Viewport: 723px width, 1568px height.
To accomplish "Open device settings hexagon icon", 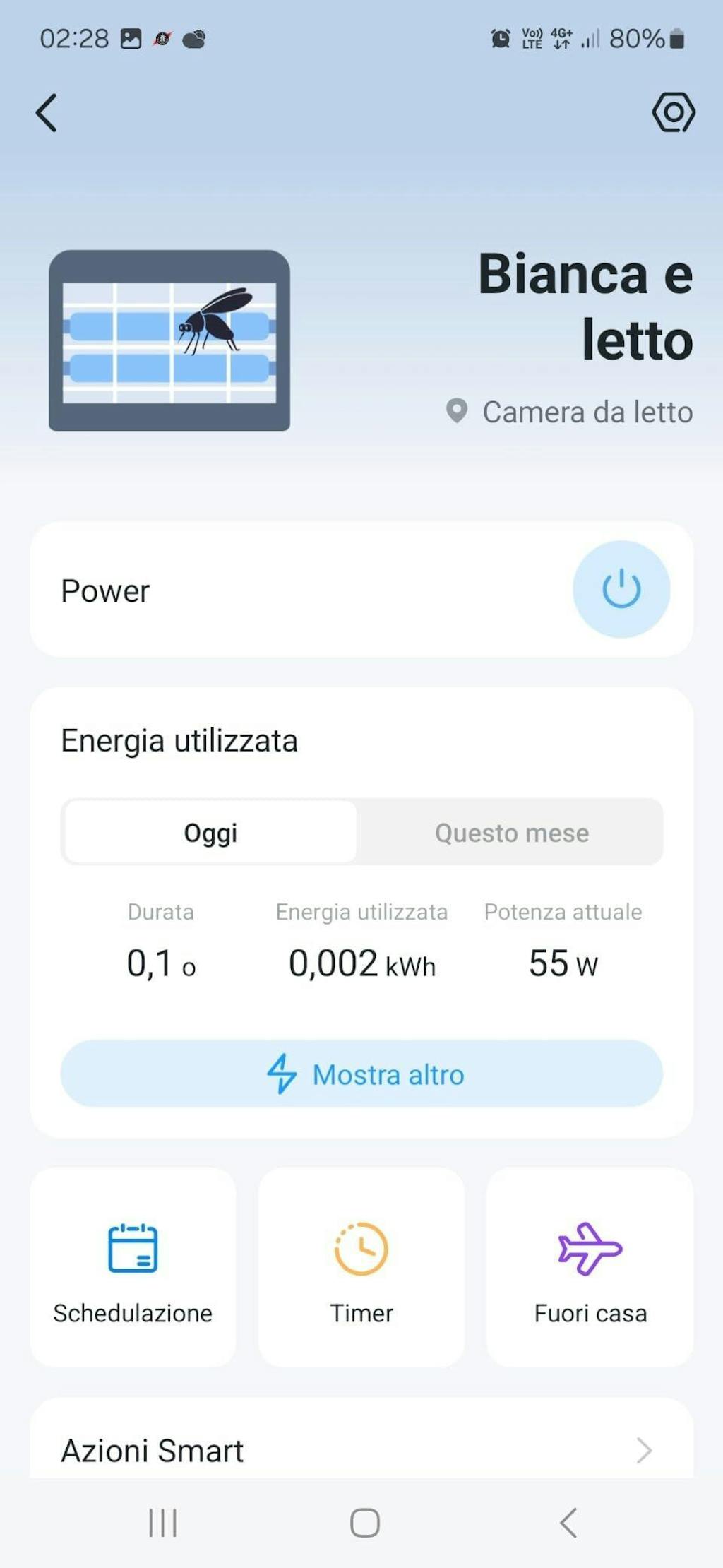I will click(x=674, y=112).
